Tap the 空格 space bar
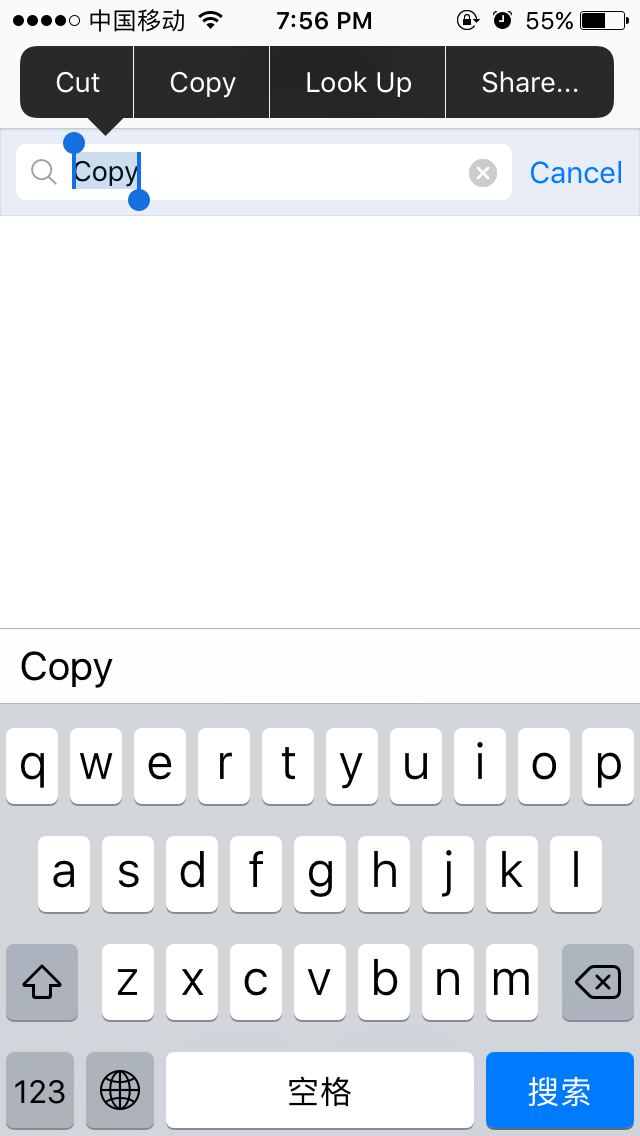This screenshot has height=1136, width=640. tap(320, 1090)
